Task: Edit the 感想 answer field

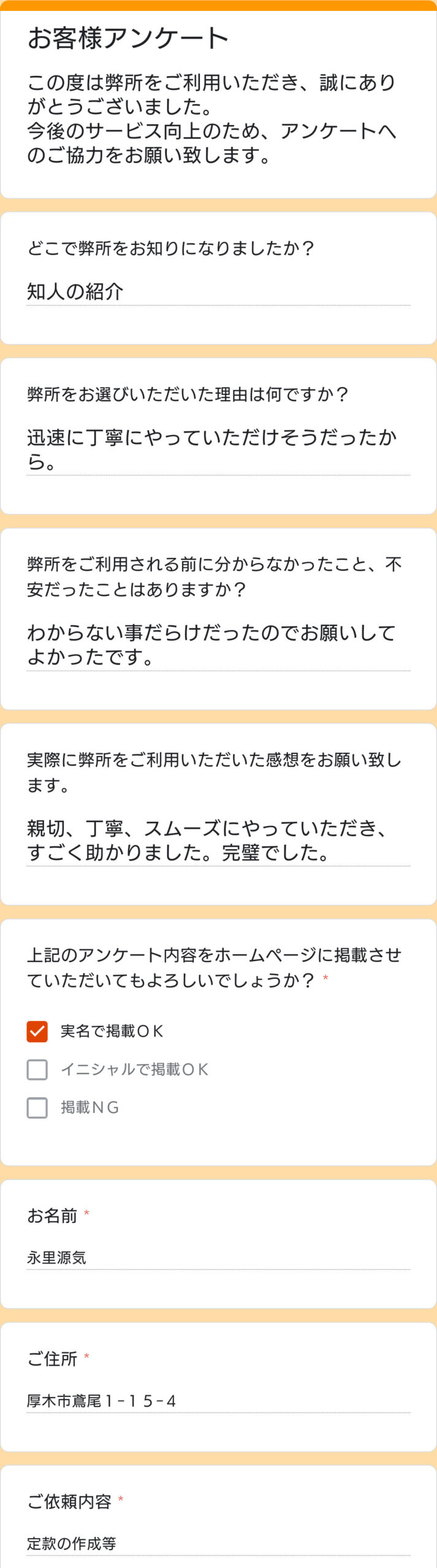Action: 218,840
